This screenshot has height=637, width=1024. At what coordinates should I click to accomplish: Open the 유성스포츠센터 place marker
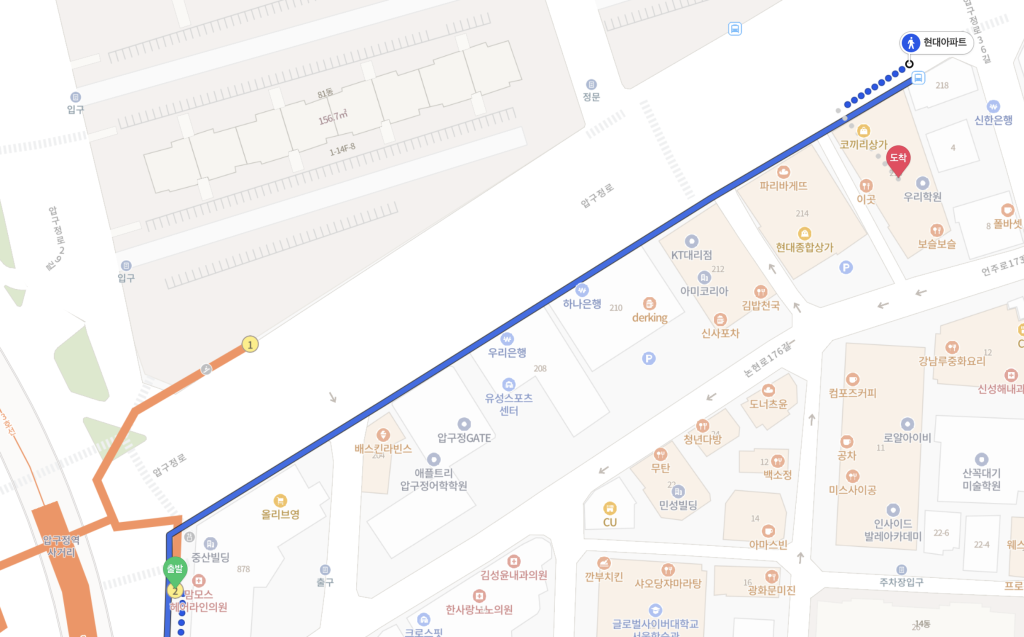click(x=509, y=384)
